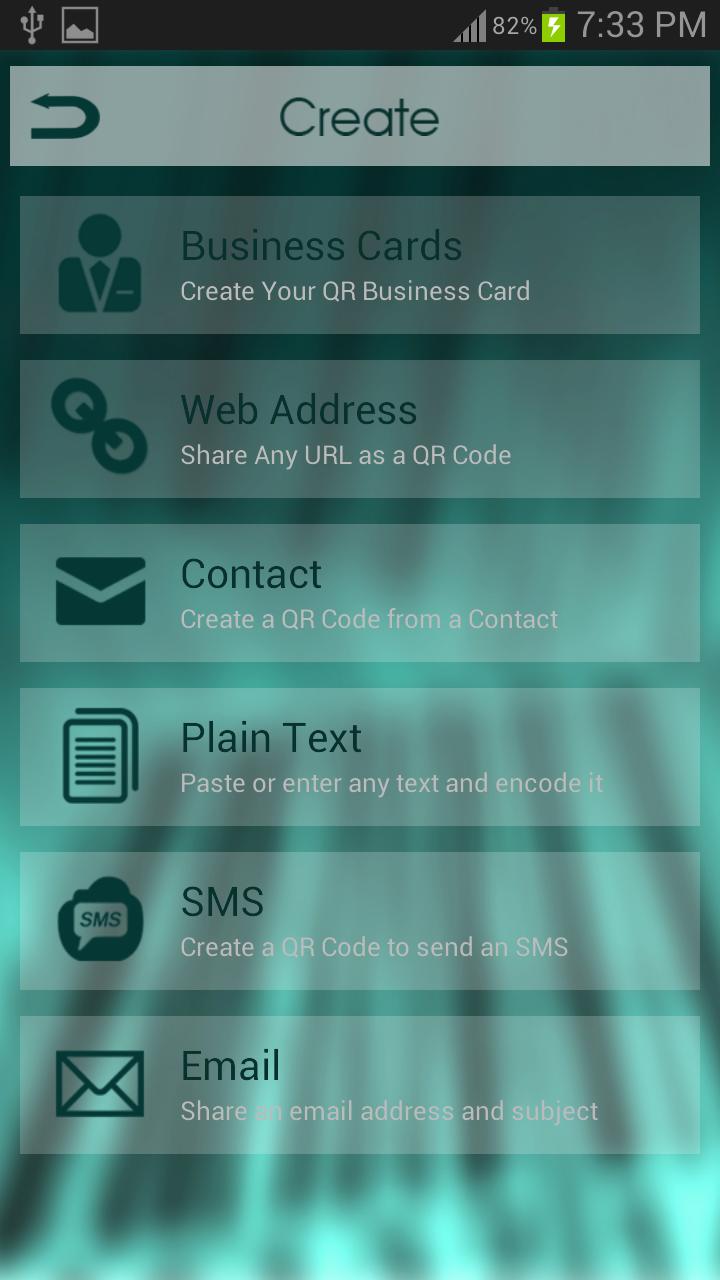Select the Email sharing option
This screenshot has width=720, height=1280.
coord(360,1084)
